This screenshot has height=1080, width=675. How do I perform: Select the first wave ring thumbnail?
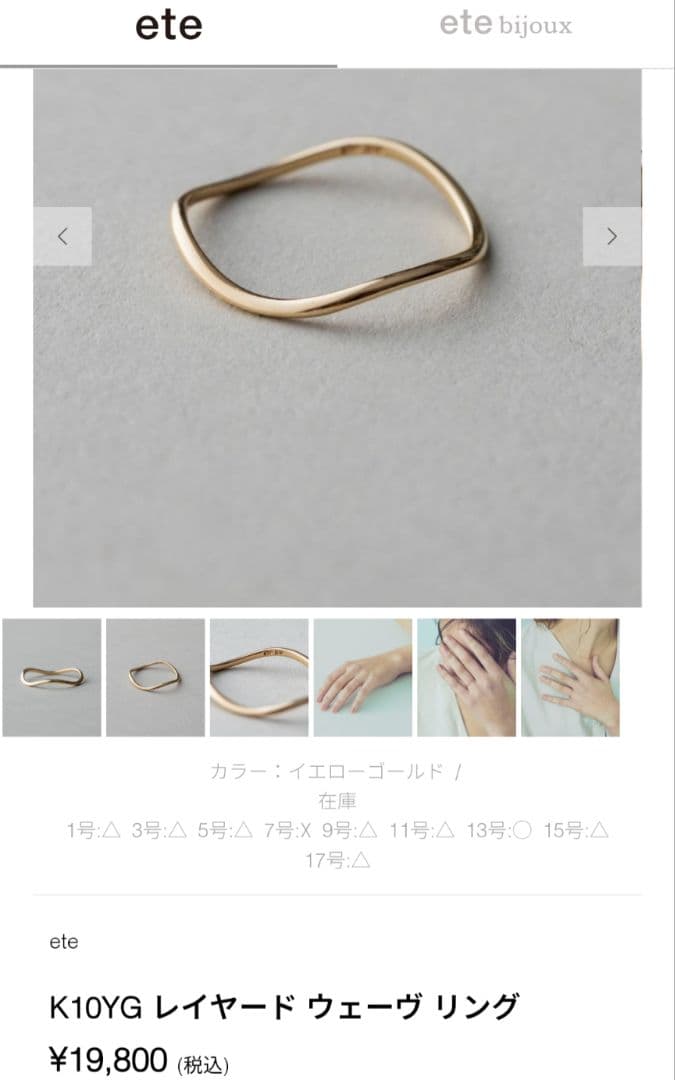[52, 677]
